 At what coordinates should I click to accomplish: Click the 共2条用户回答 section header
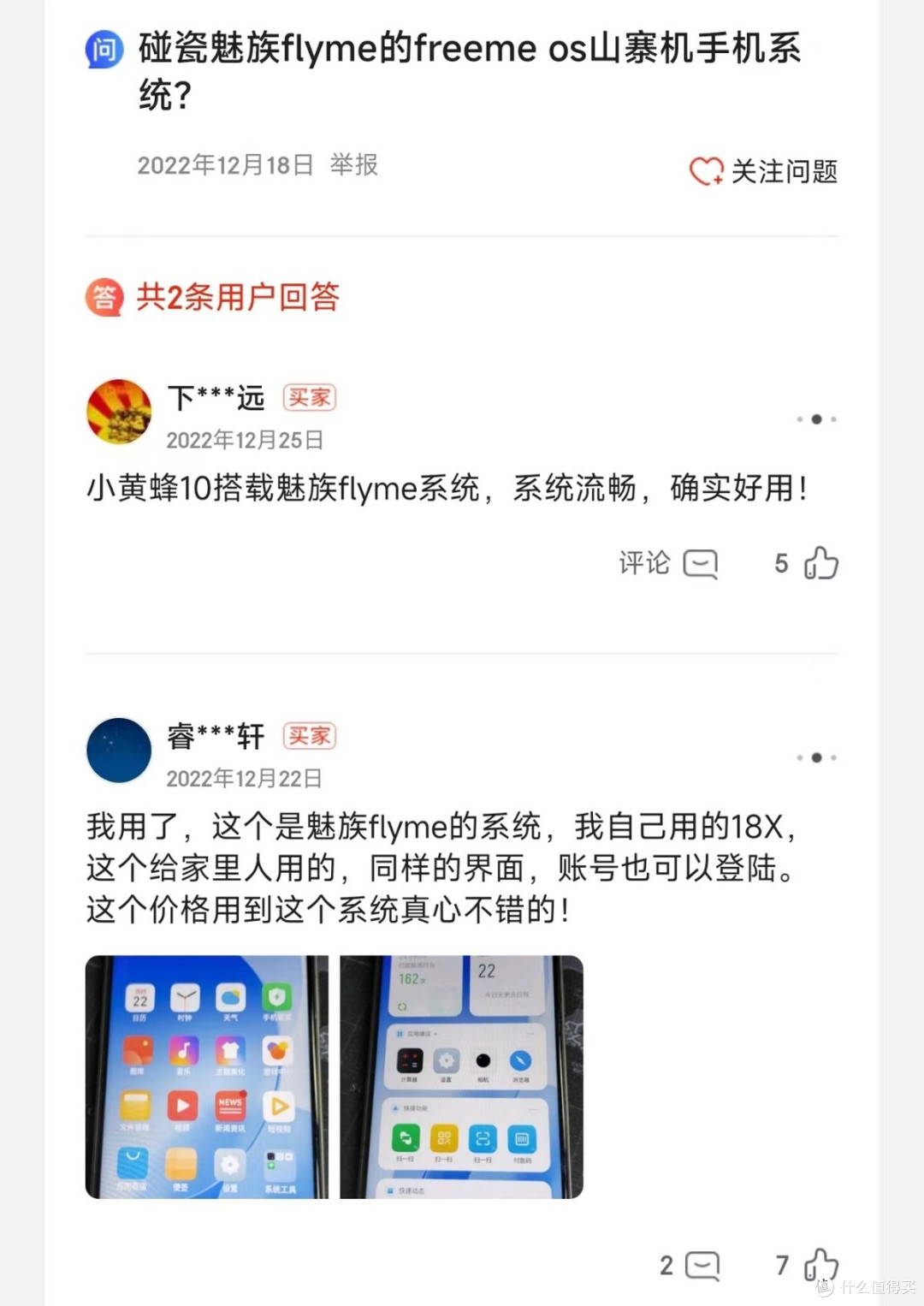(x=237, y=299)
